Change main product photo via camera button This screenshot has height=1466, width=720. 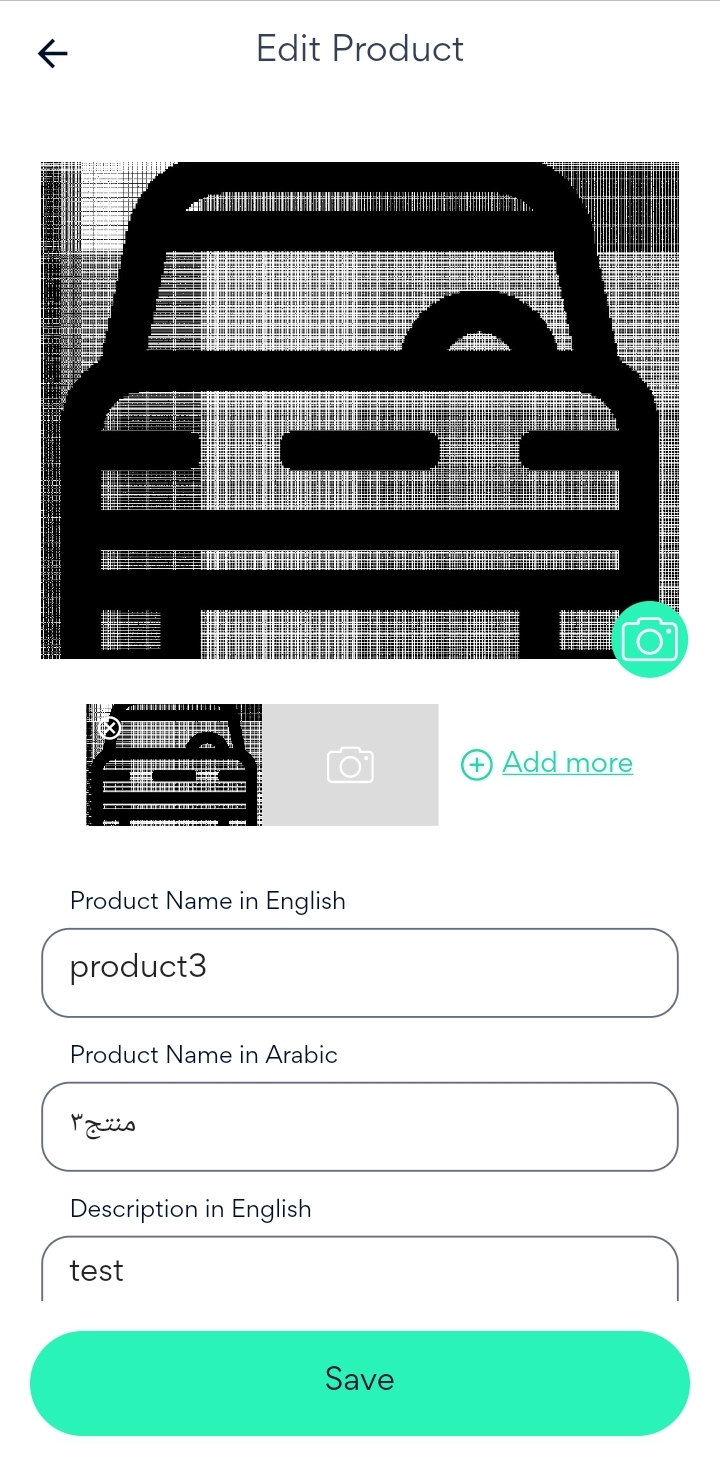coord(649,639)
